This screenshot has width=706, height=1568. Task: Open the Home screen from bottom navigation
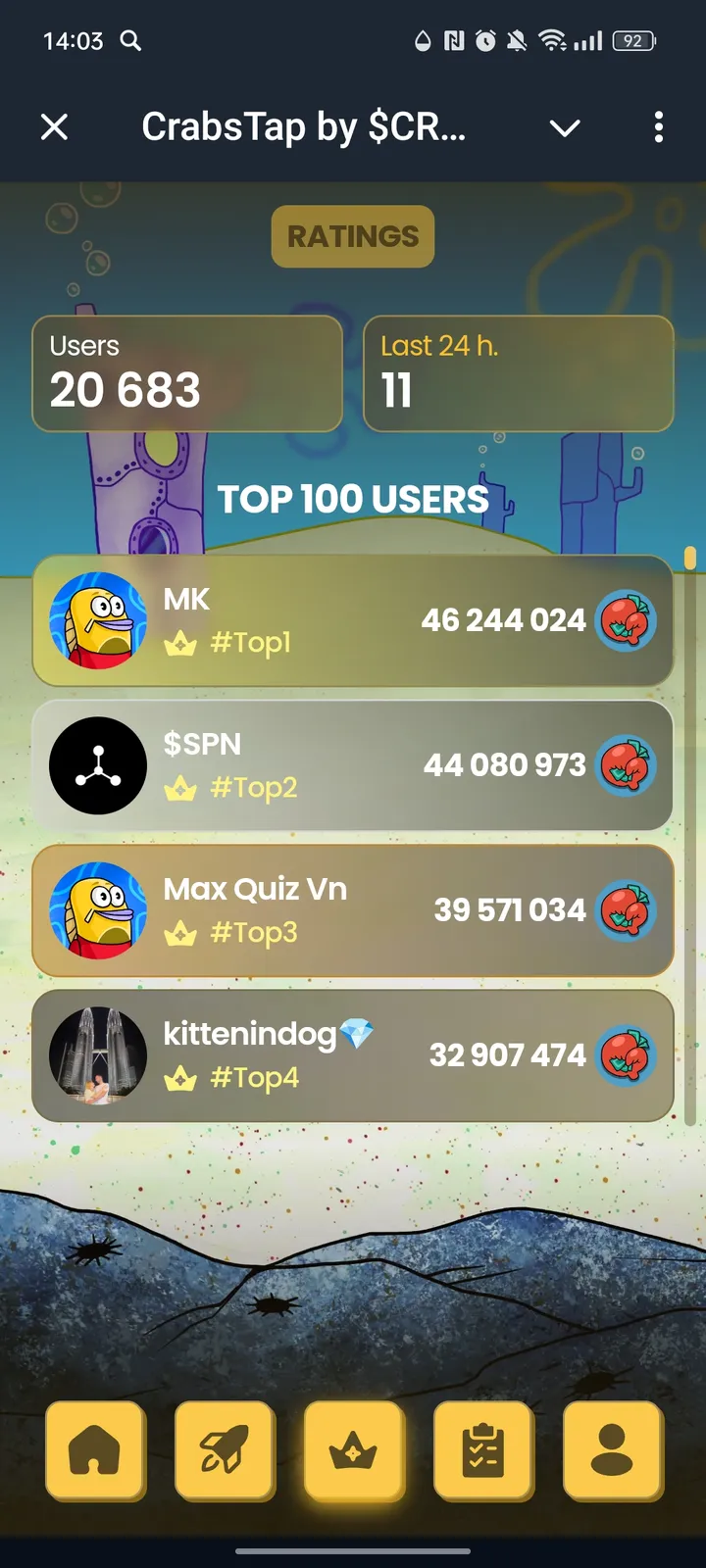pos(94,1451)
